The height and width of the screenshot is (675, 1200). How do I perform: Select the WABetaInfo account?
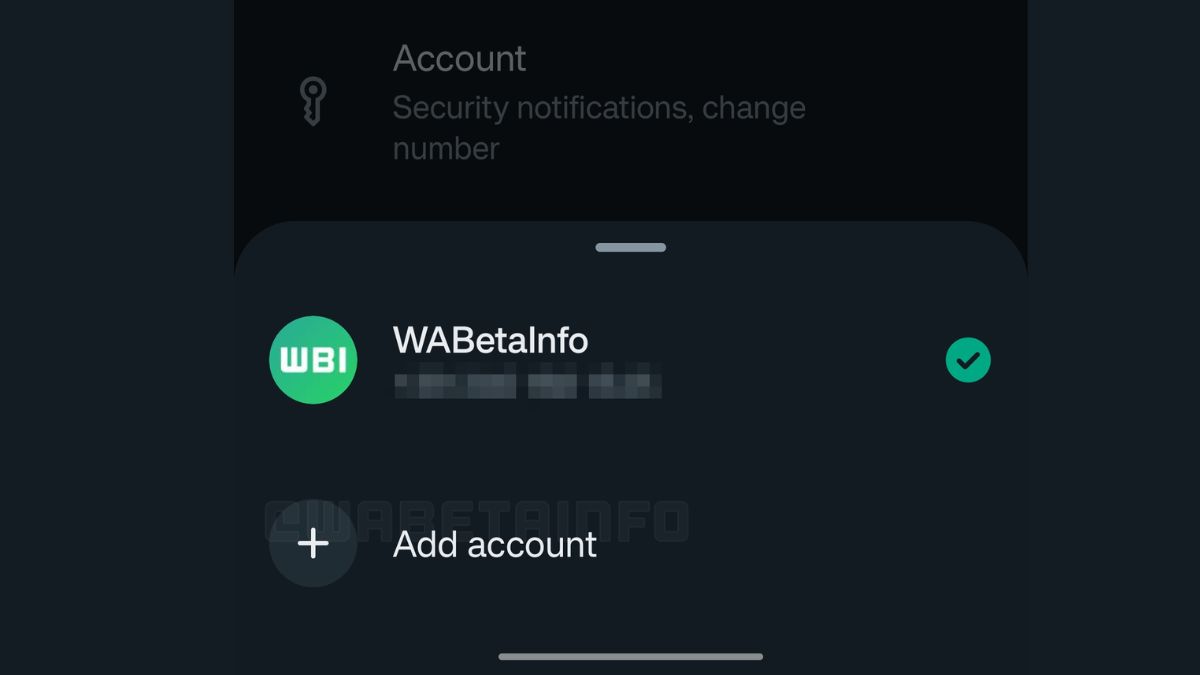point(490,360)
